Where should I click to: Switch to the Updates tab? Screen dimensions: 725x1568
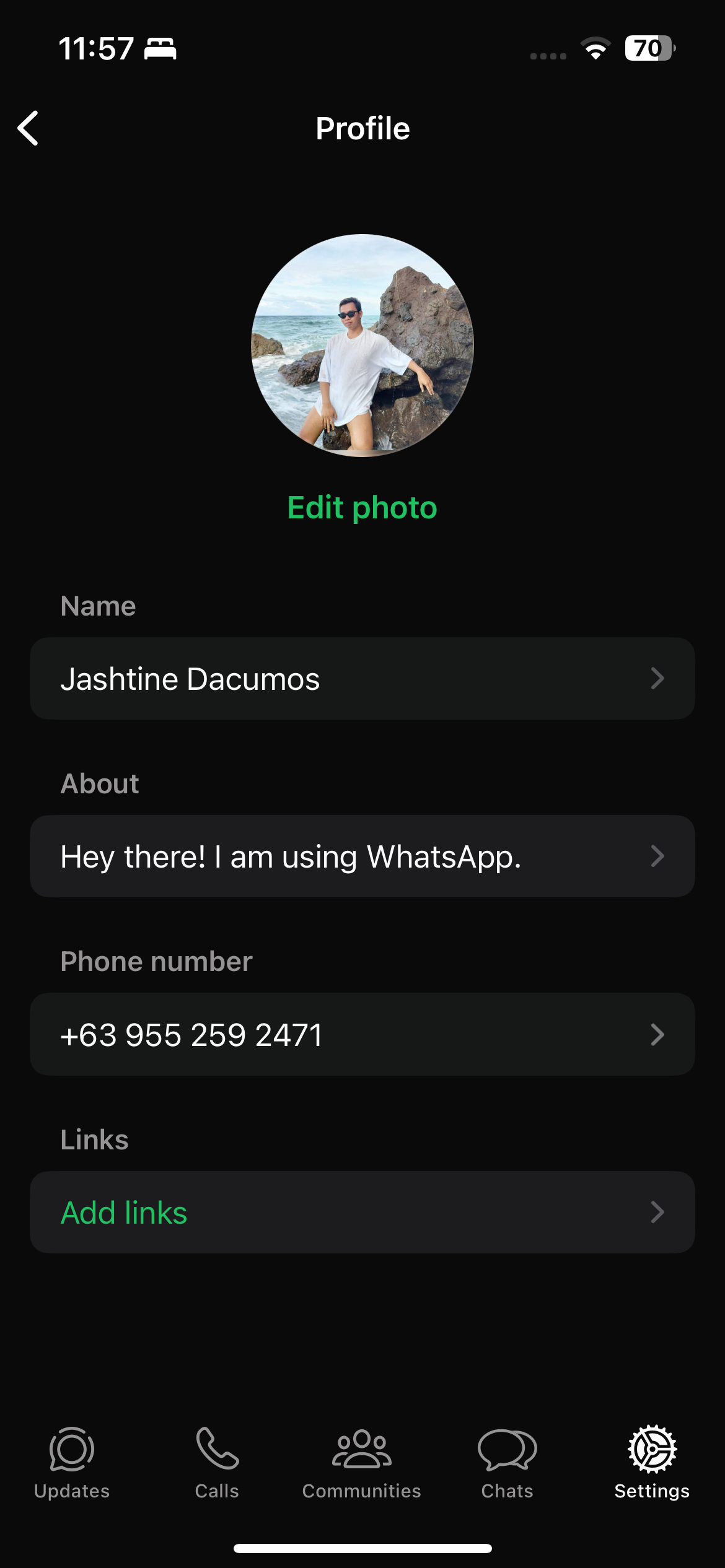coord(72,1463)
